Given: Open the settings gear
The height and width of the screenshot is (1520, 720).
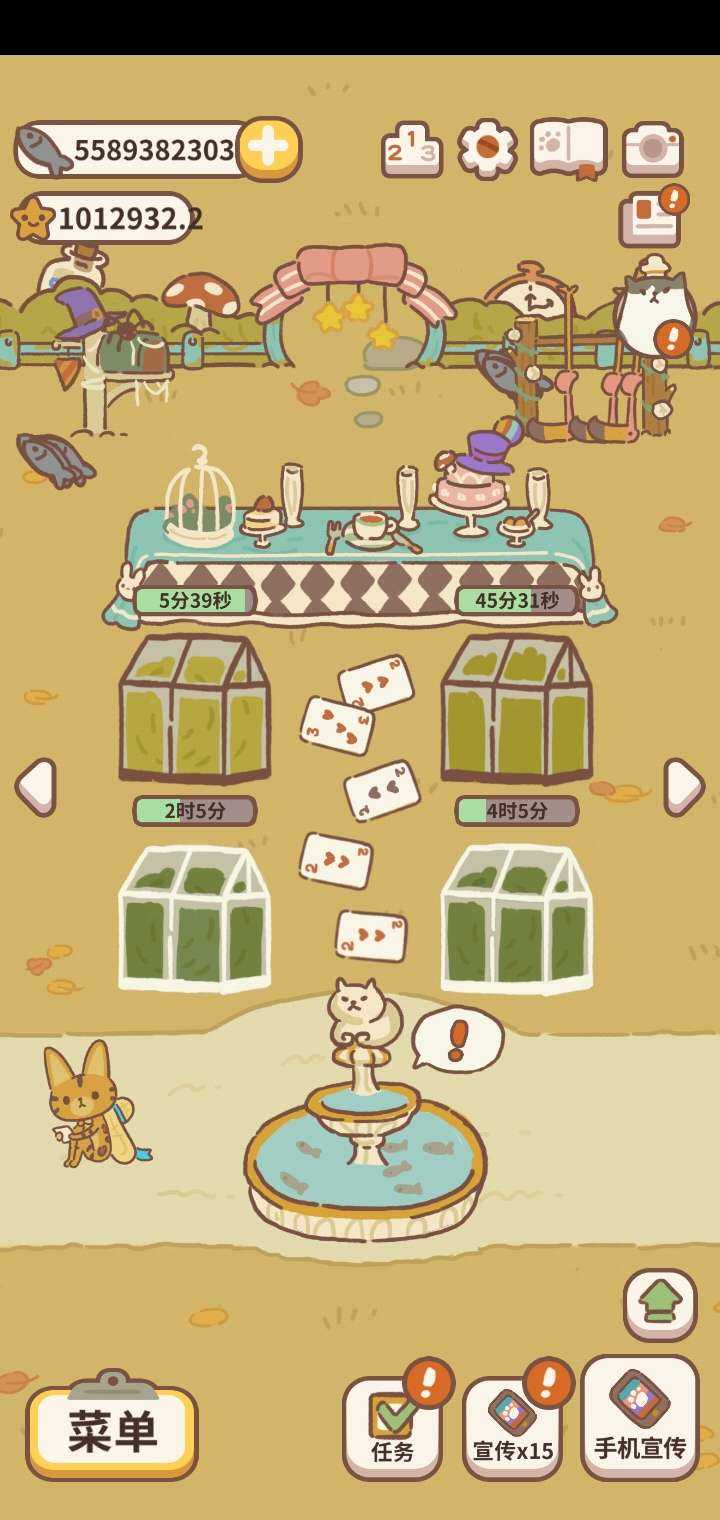Looking at the screenshot, I should pyautogui.click(x=487, y=149).
